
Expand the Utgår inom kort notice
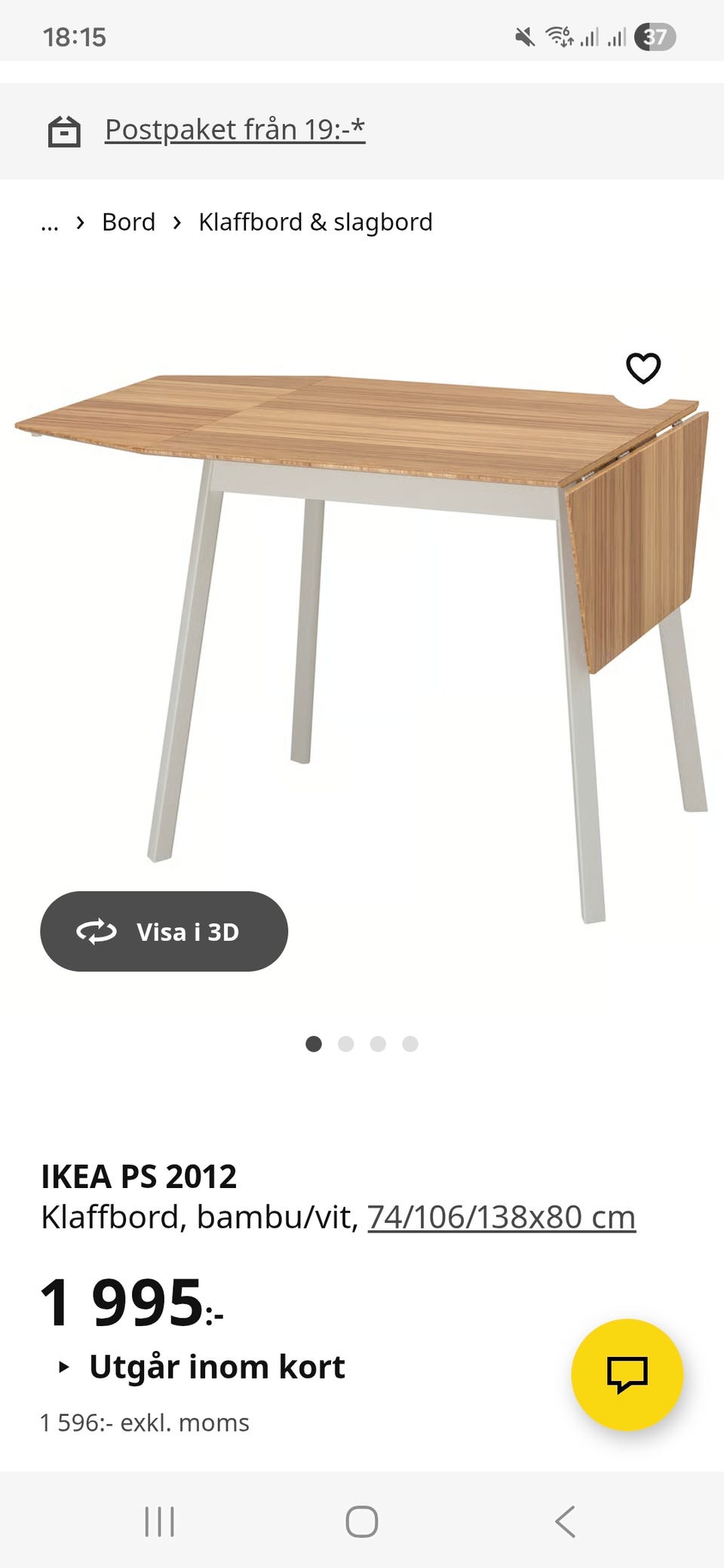pos(202,1367)
